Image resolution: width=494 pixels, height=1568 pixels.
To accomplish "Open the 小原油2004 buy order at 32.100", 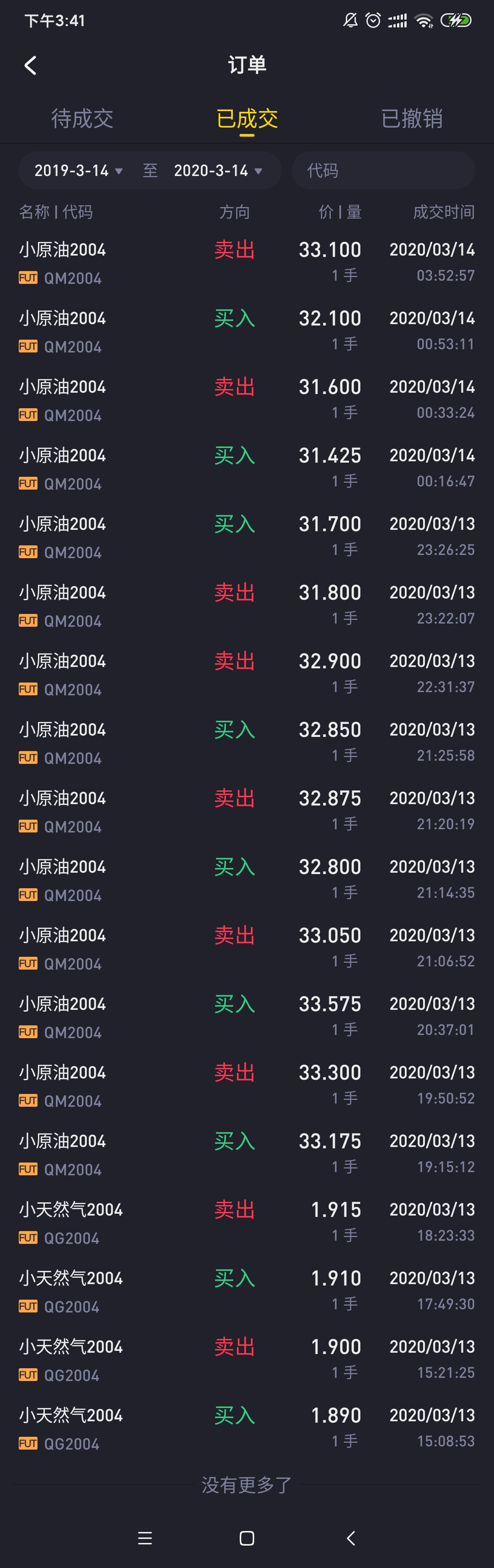I will (247, 331).
